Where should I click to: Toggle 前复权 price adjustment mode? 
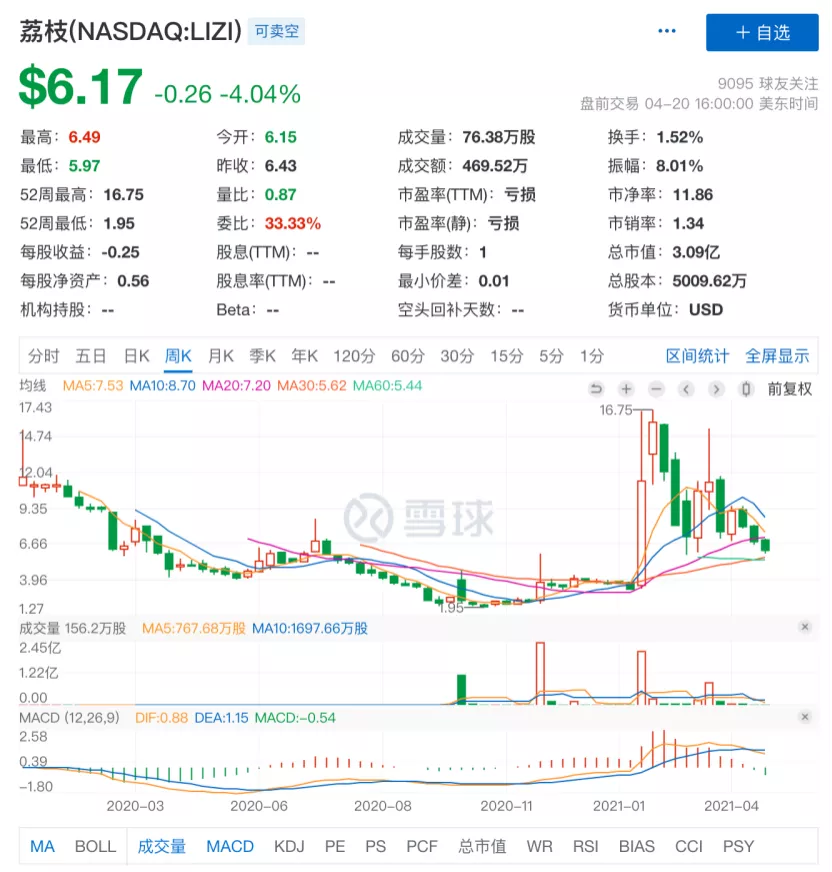[789, 390]
